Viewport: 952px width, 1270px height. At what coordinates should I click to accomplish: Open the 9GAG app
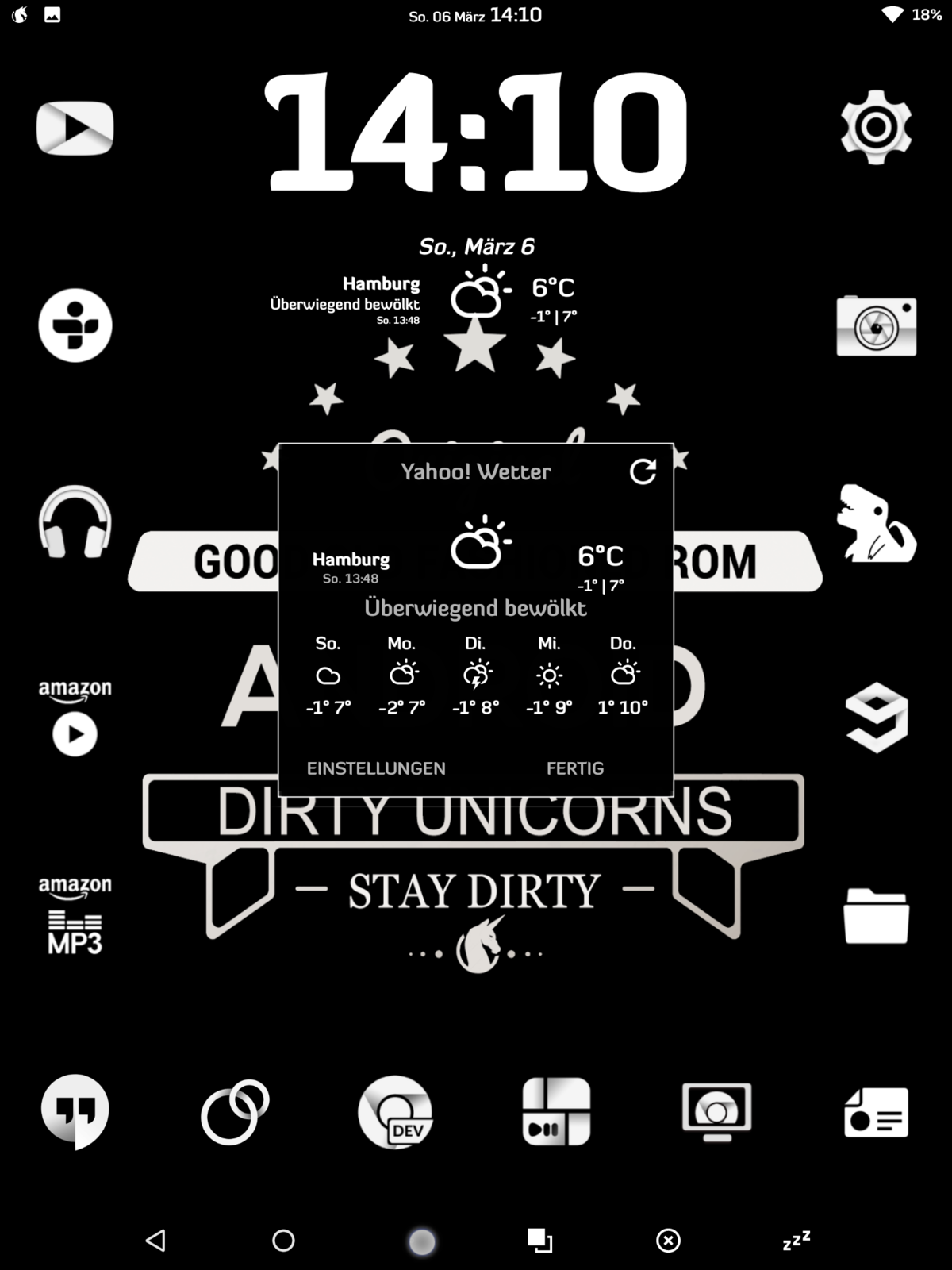pyautogui.click(x=876, y=718)
